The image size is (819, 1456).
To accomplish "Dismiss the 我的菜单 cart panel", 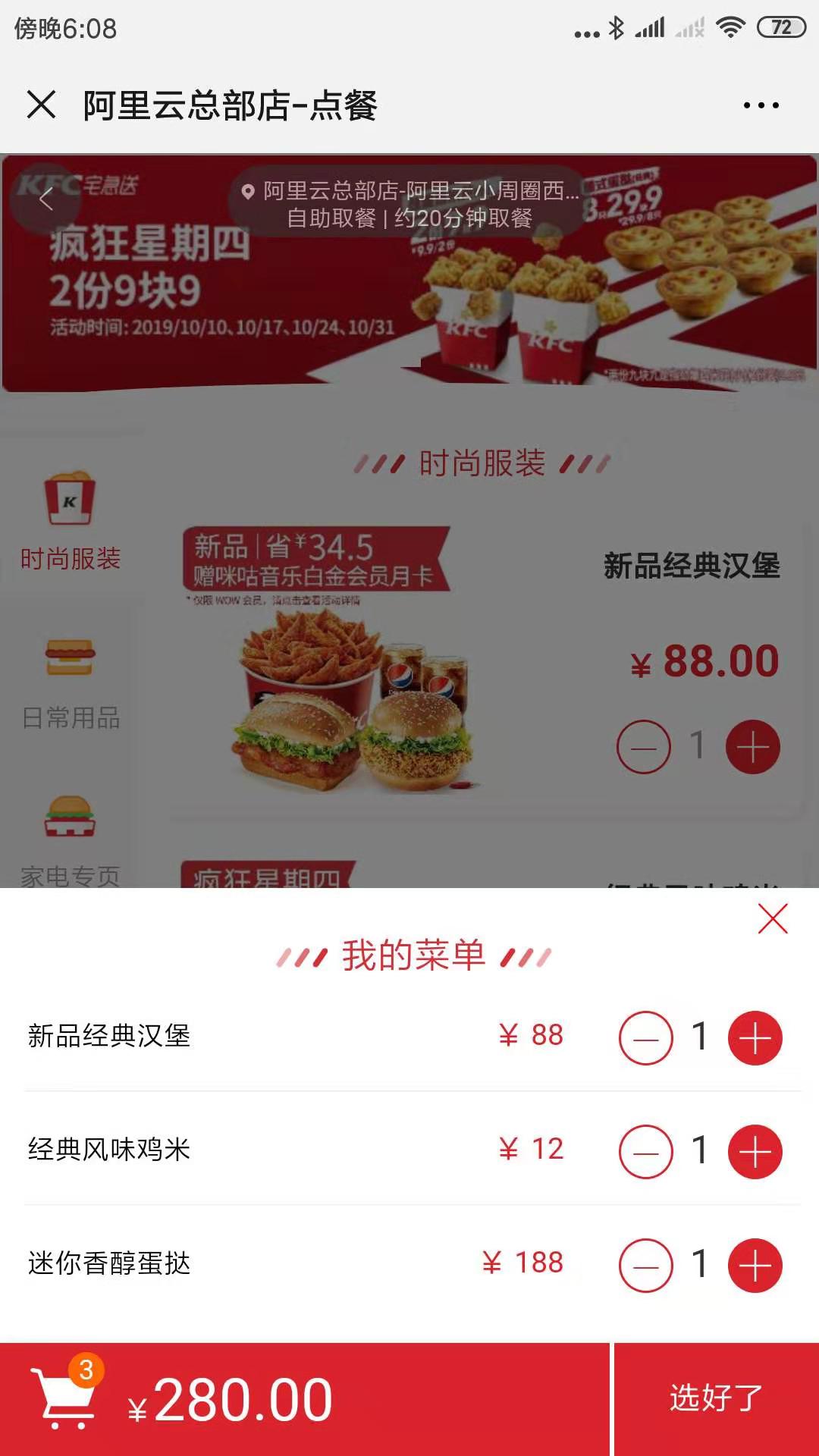I will 773,919.
